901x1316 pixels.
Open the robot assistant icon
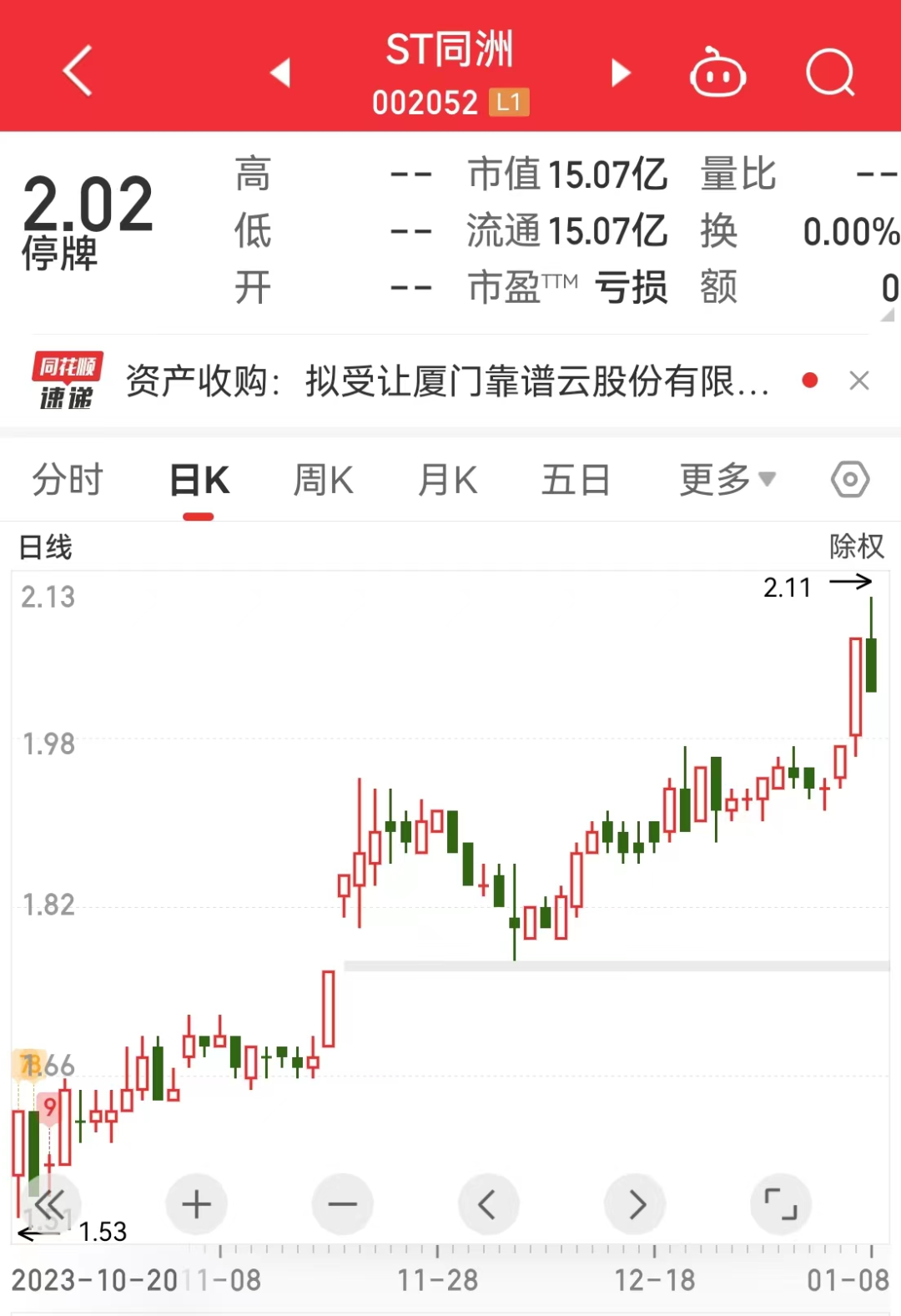[x=717, y=73]
